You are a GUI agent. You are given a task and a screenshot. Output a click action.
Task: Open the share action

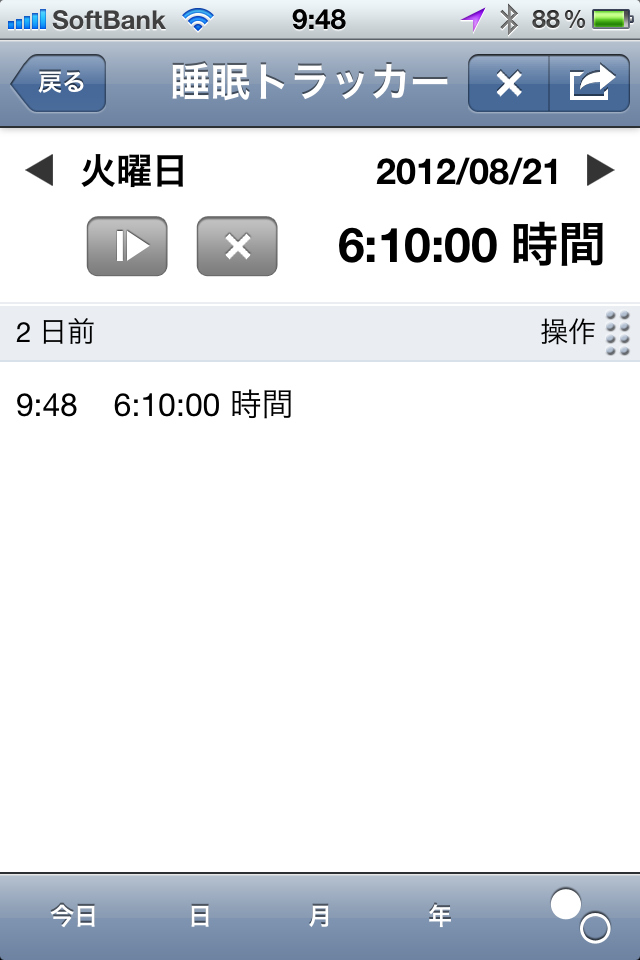point(590,84)
